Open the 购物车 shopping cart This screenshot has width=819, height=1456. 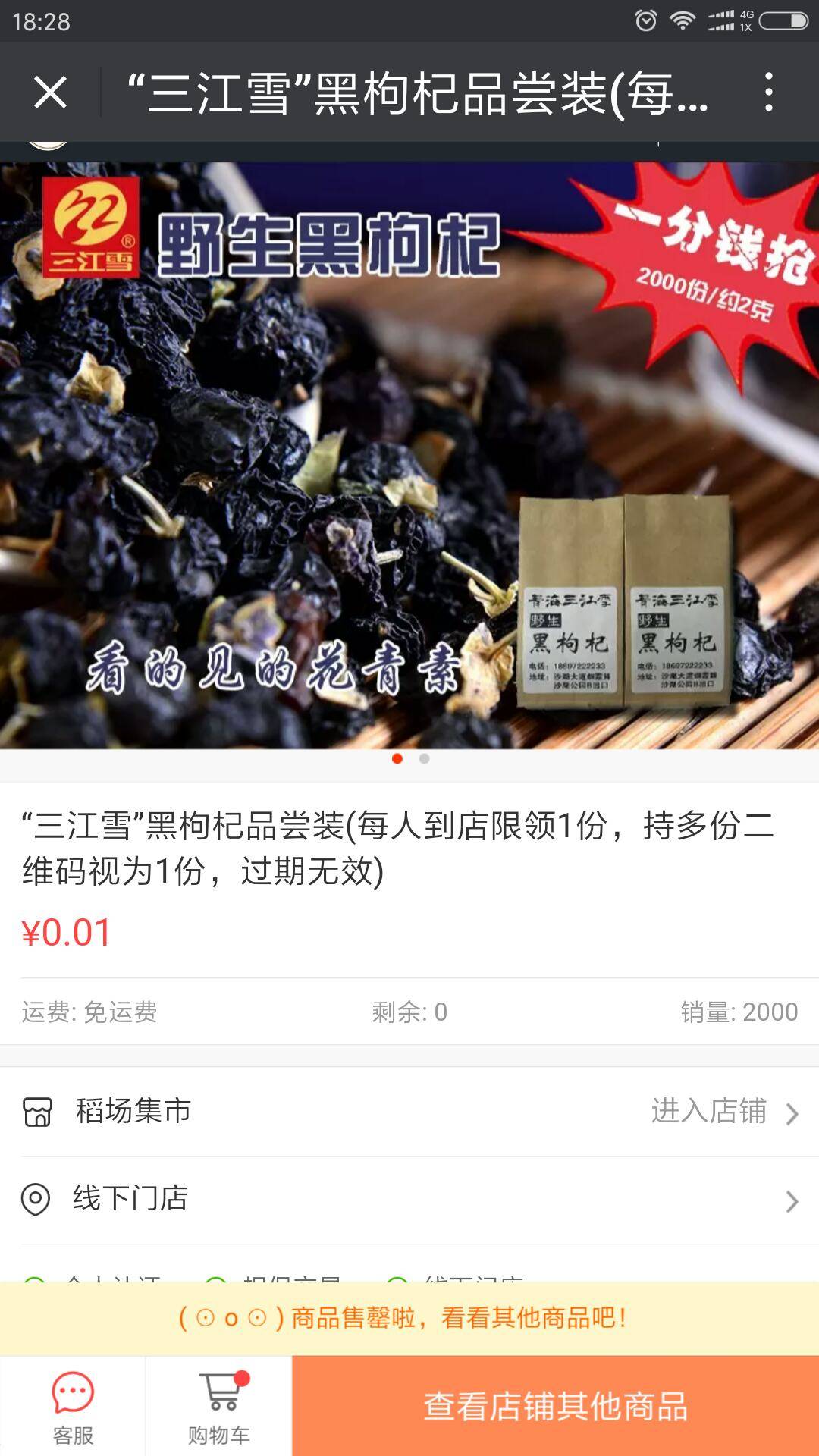point(219,1407)
